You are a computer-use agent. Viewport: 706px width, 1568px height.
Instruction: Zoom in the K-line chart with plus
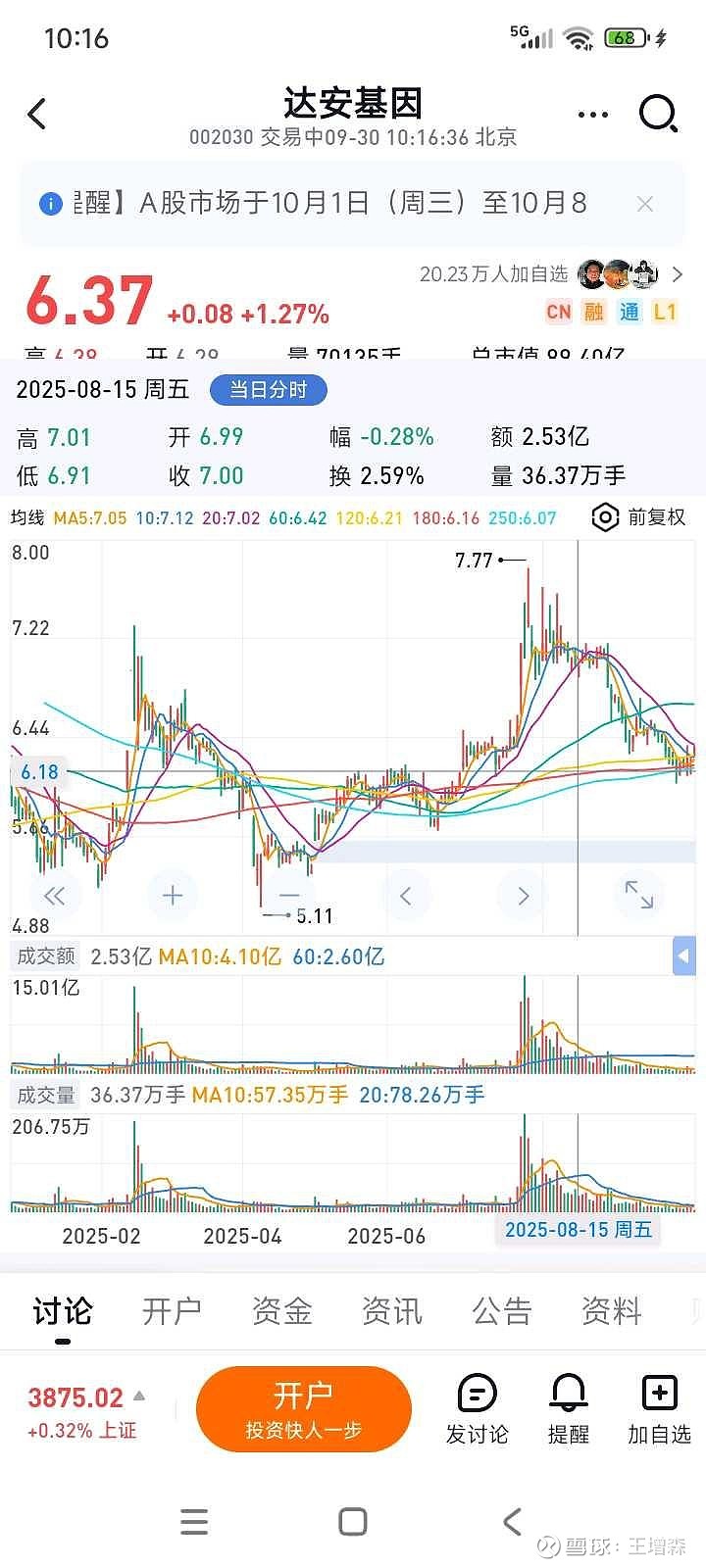pos(173,895)
